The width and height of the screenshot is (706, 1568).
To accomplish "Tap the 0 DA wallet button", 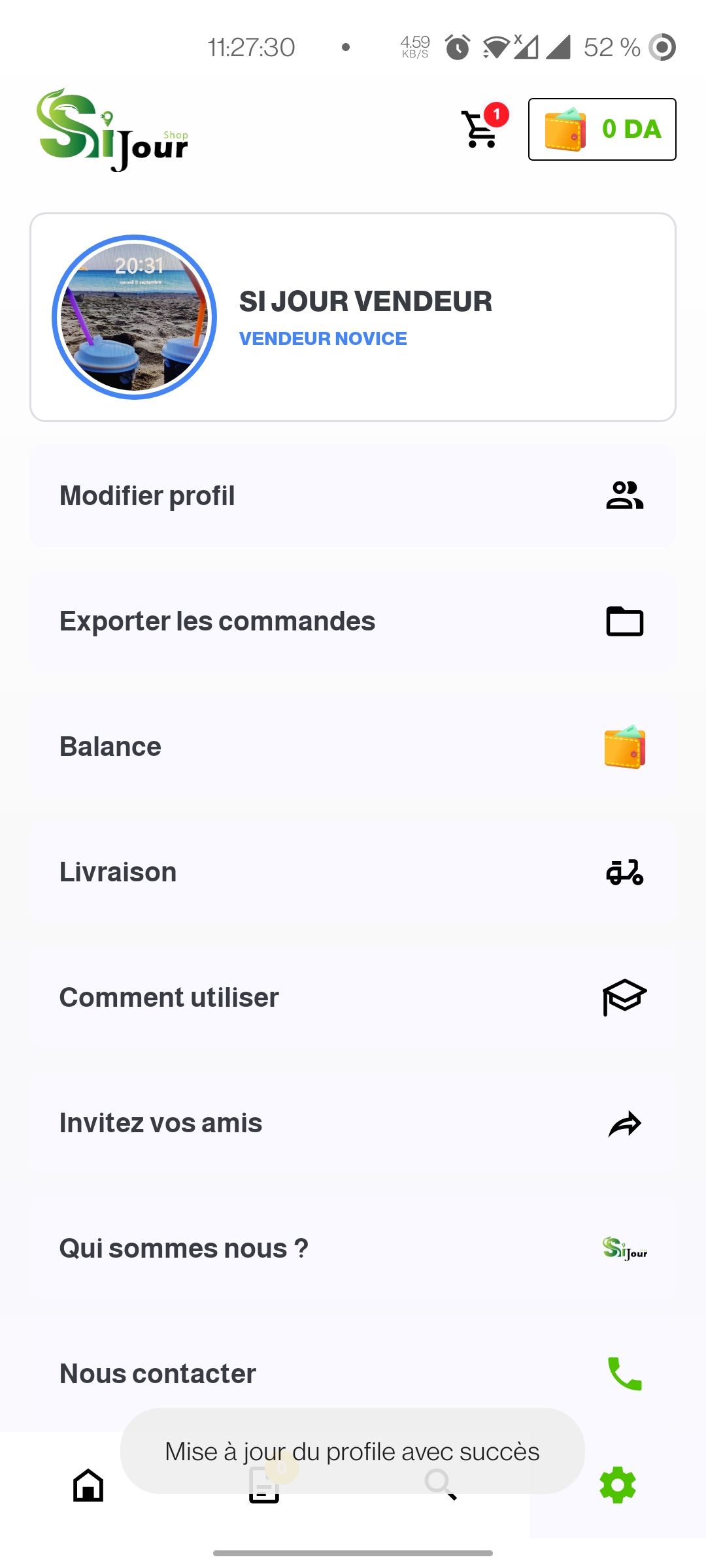I will [601, 129].
